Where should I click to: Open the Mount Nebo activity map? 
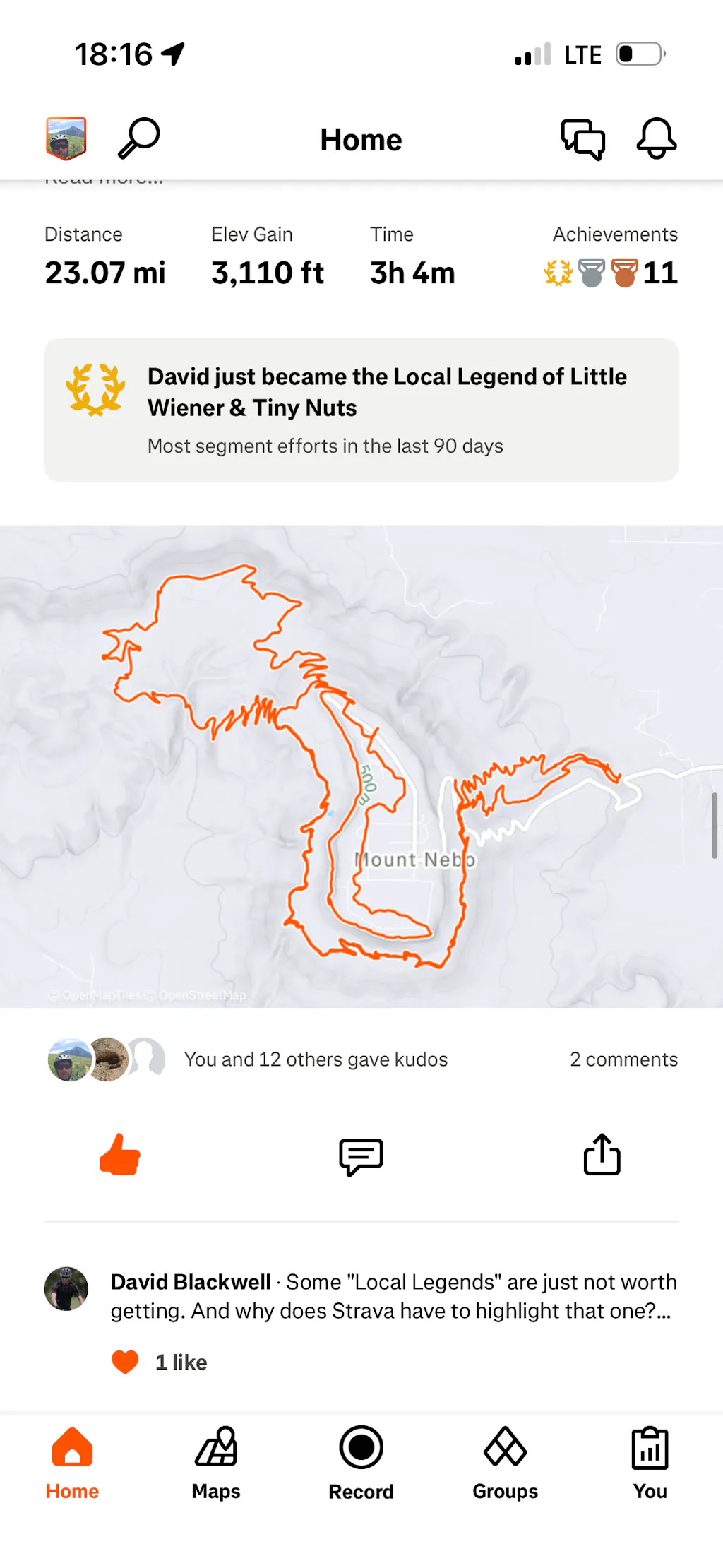point(361,766)
